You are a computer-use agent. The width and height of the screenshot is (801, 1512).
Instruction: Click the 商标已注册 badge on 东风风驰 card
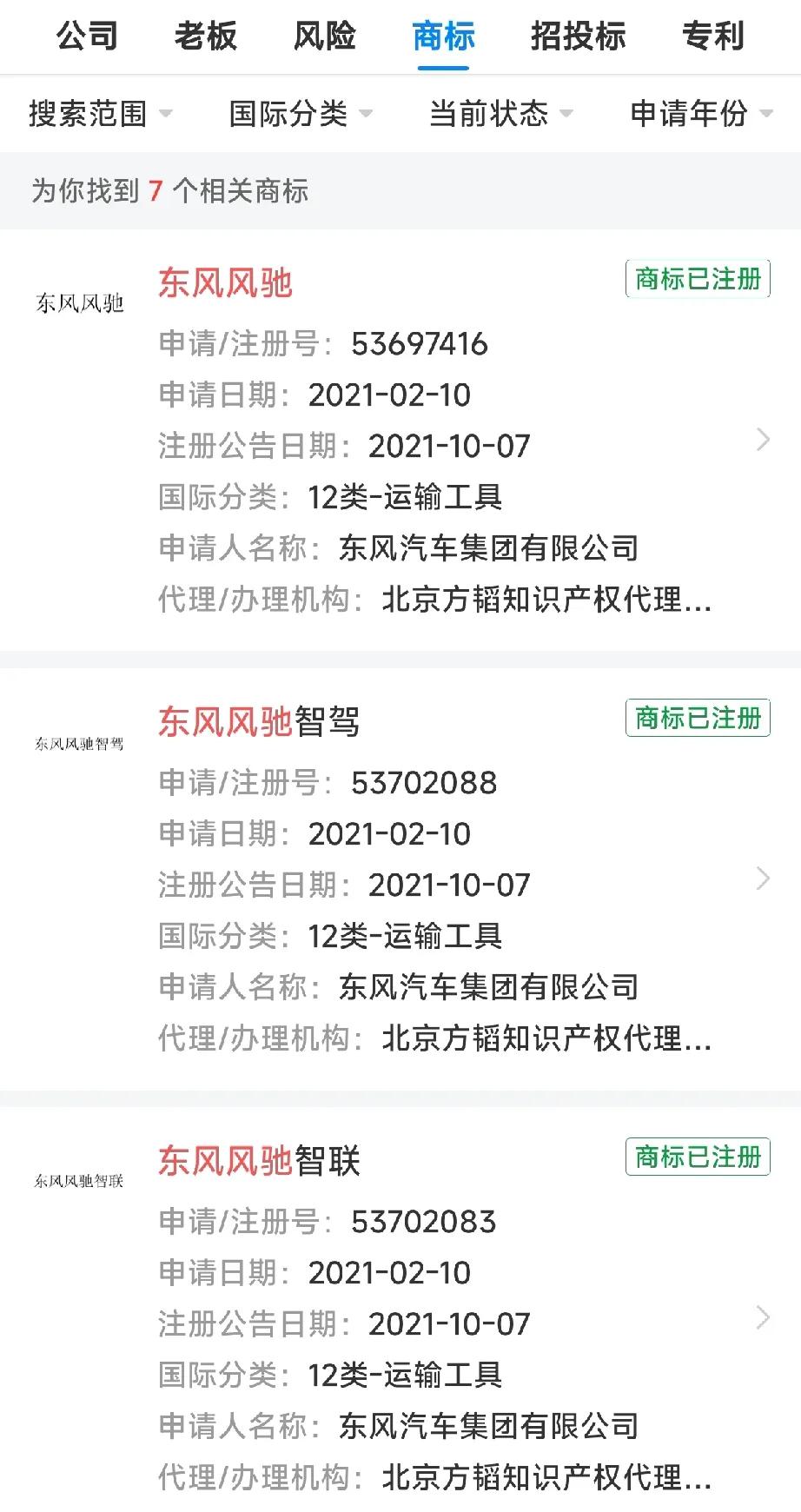pyautogui.click(x=698, y=279)
